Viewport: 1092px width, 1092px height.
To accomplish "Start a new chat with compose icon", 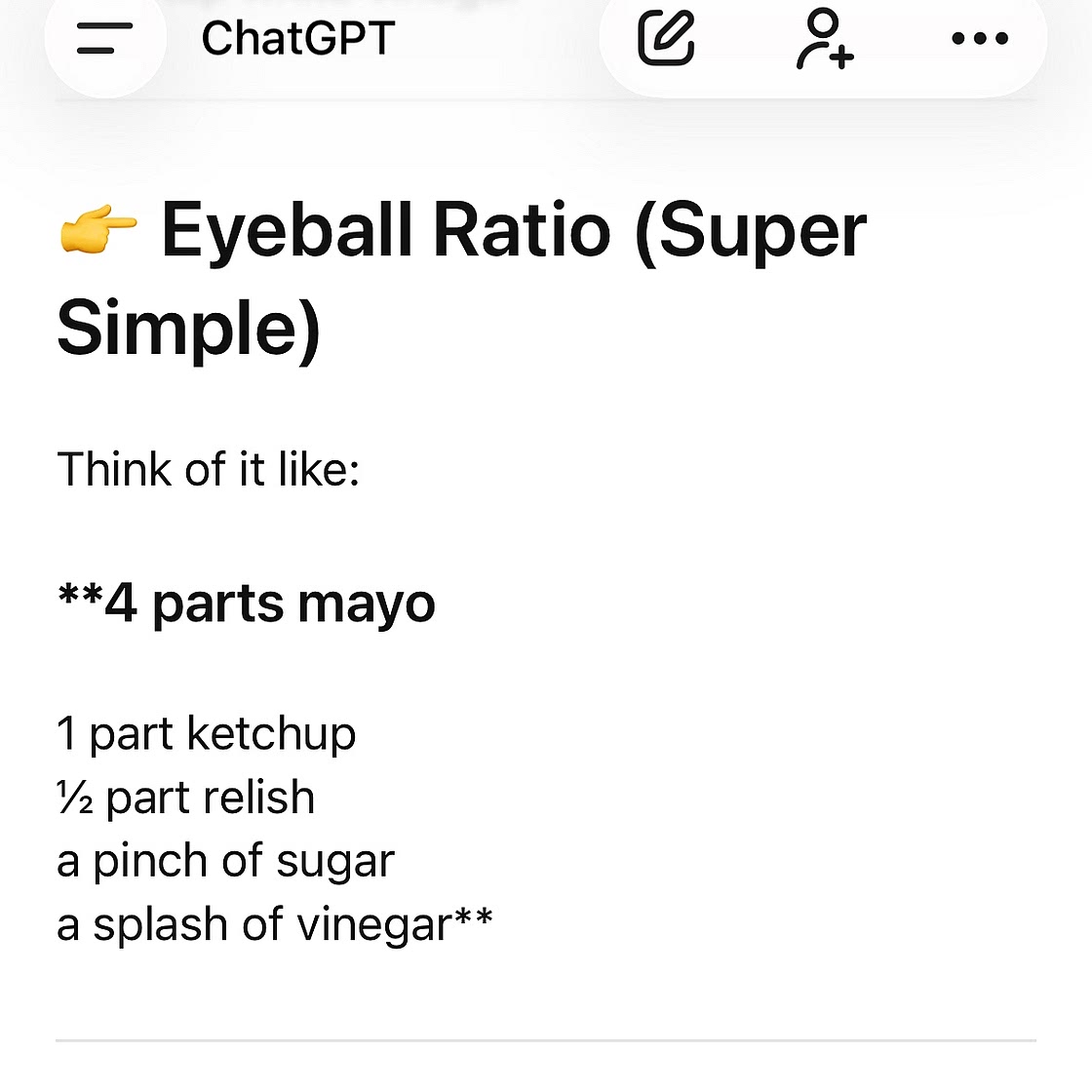I will tap(666, 39).
